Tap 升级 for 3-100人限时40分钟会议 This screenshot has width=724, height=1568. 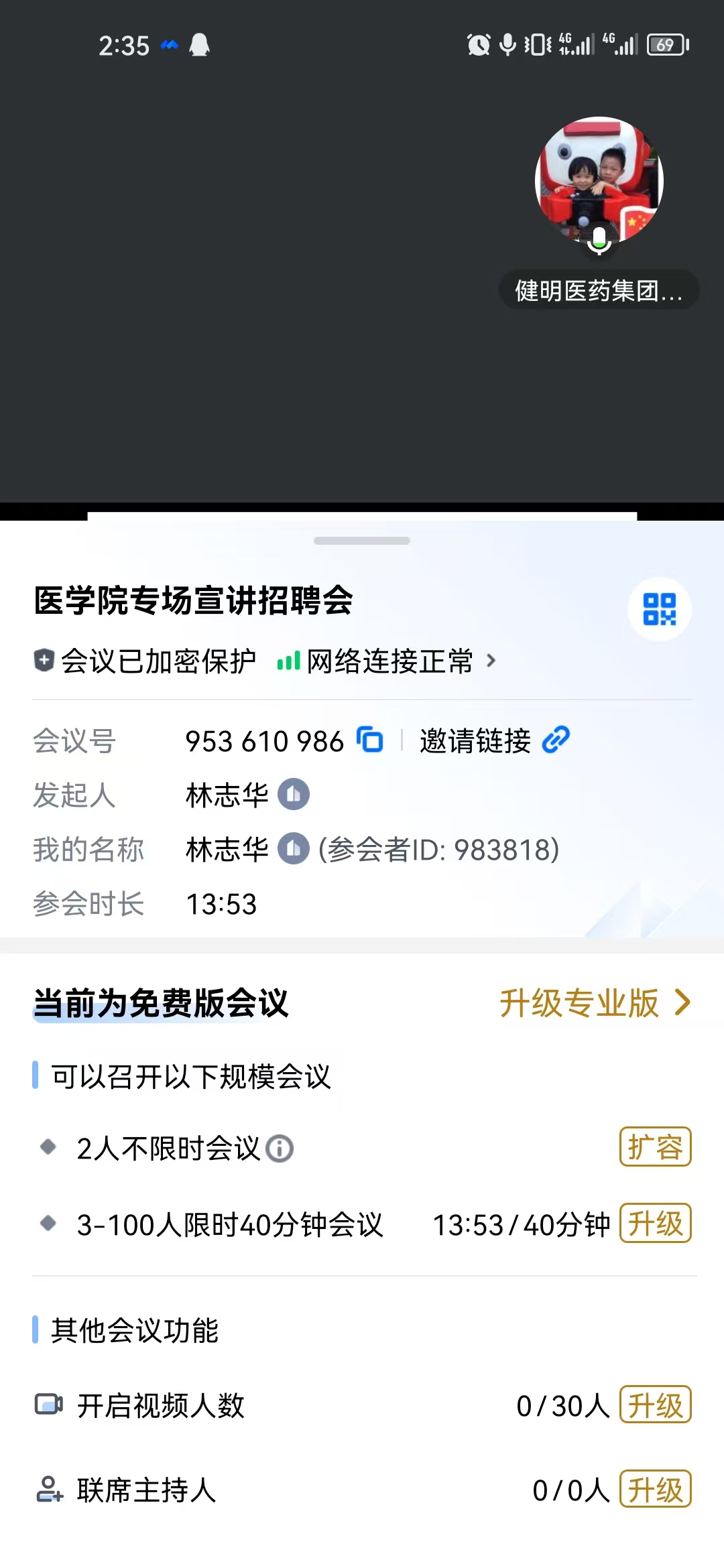pyautogui.click(x=655, y=1223)
